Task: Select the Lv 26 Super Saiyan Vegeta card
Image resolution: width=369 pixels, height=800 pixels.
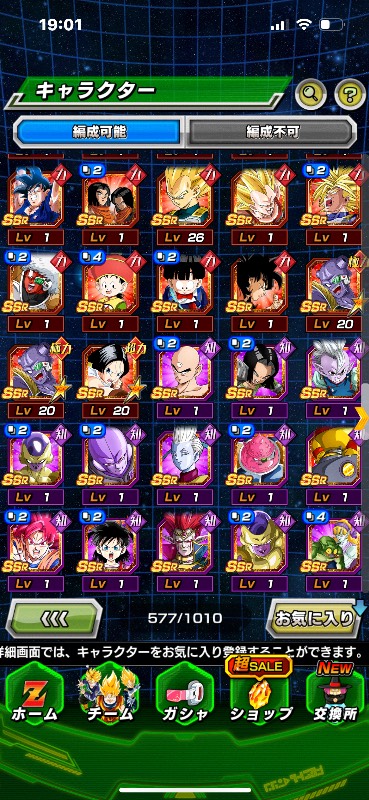Action: click(x=185, y=204)
